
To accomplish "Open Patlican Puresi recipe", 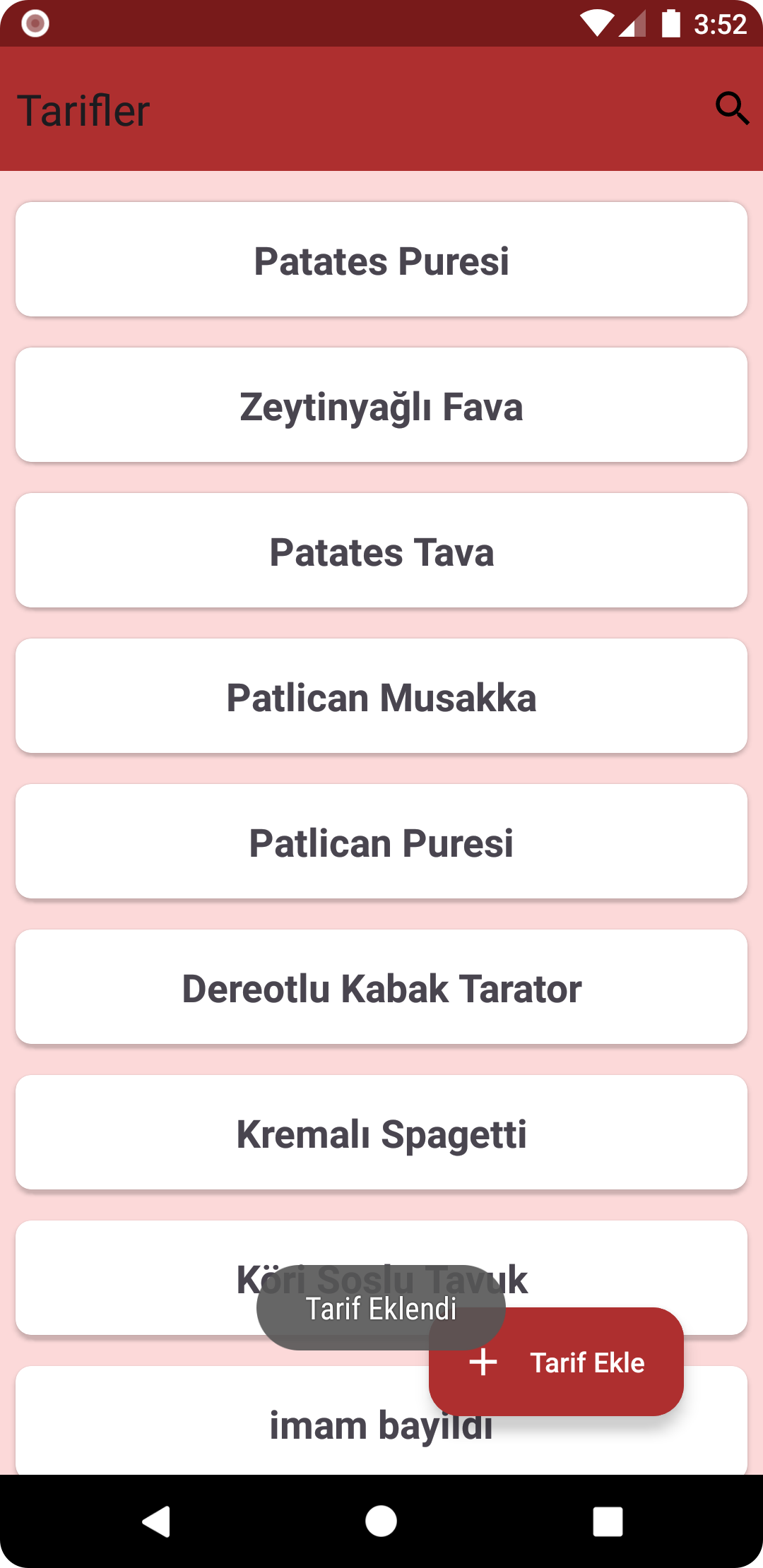I will pos(381,841).
